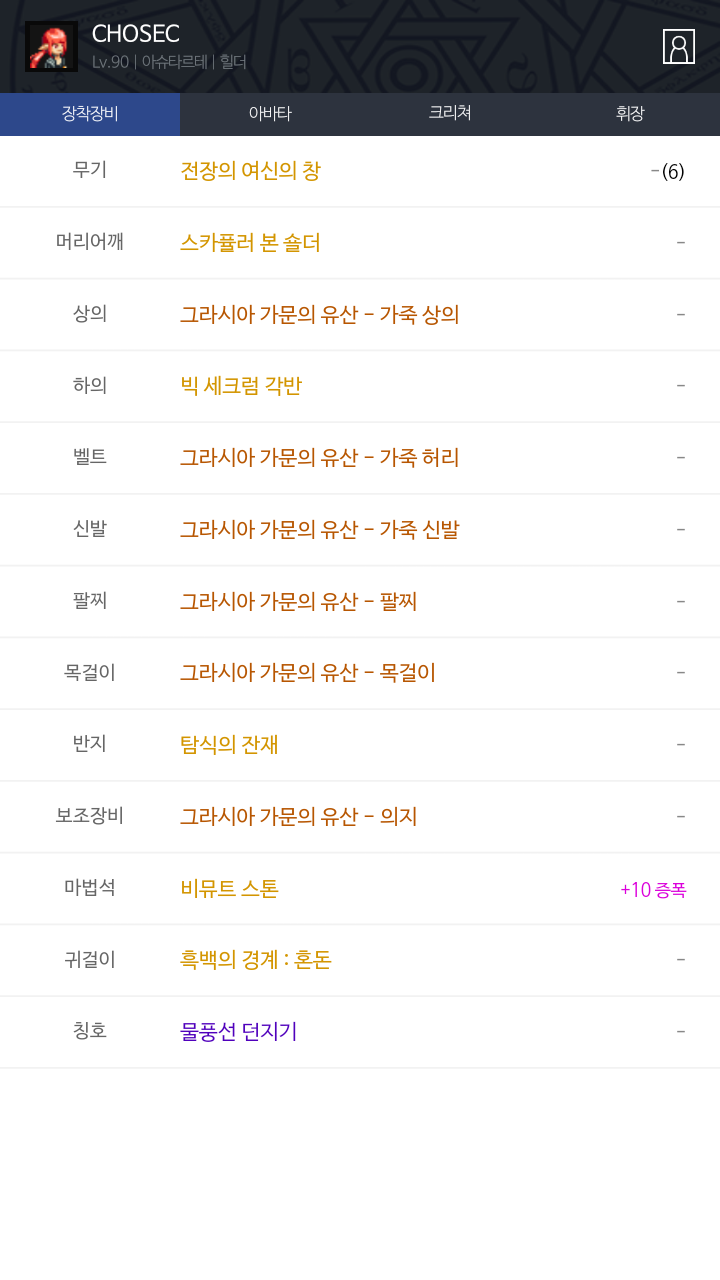View ring item 탐식의 잔재
Viewport: 720px width, 1280px height.
click(x=229, y=745)
